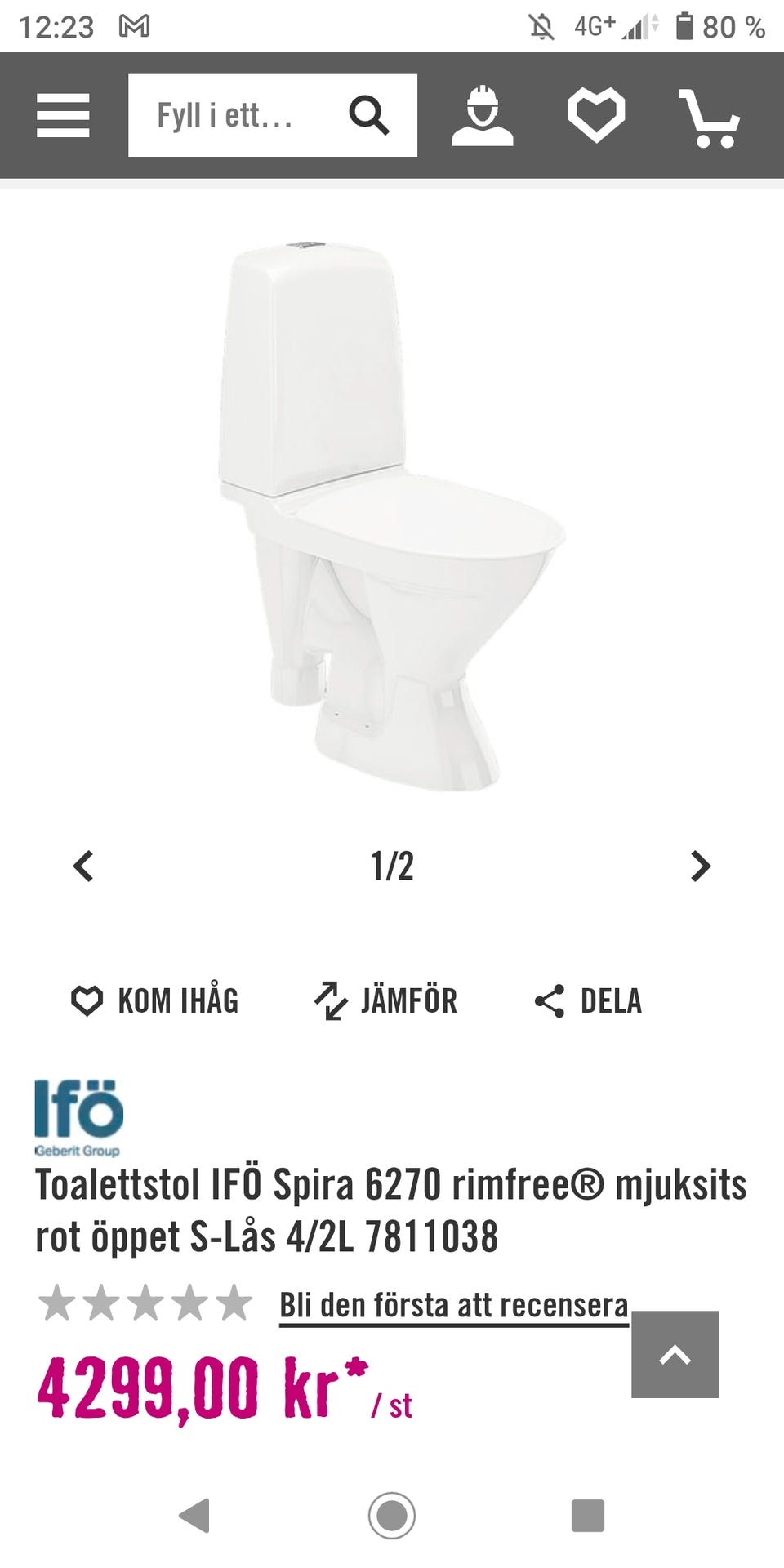Open the favorites heart in header
Screen dimensions: 784x1568
(x=597, y=115)
